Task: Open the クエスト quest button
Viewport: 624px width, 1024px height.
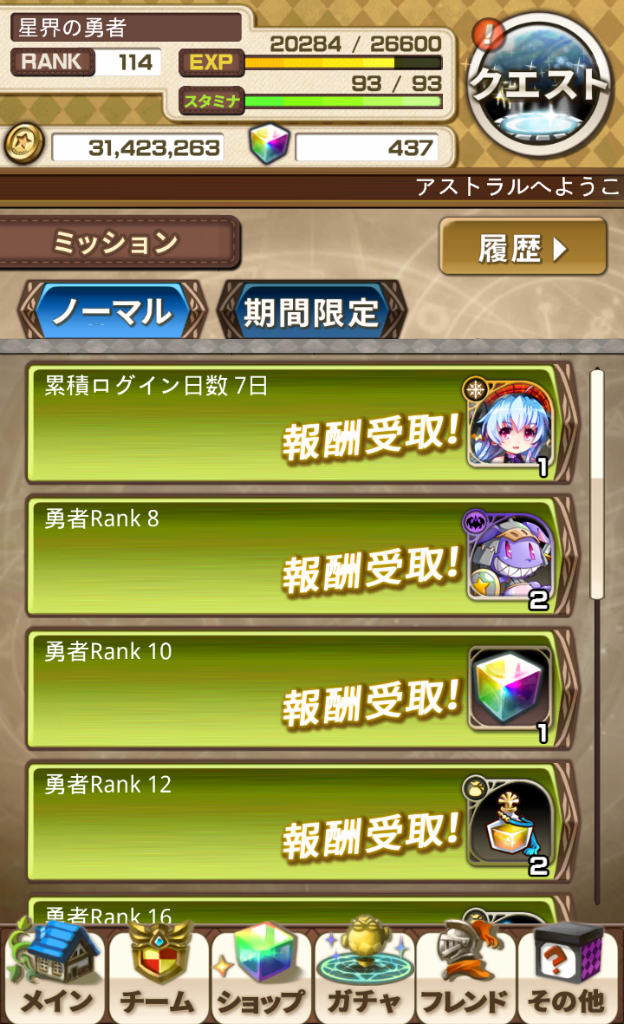Action: point(540,82)
